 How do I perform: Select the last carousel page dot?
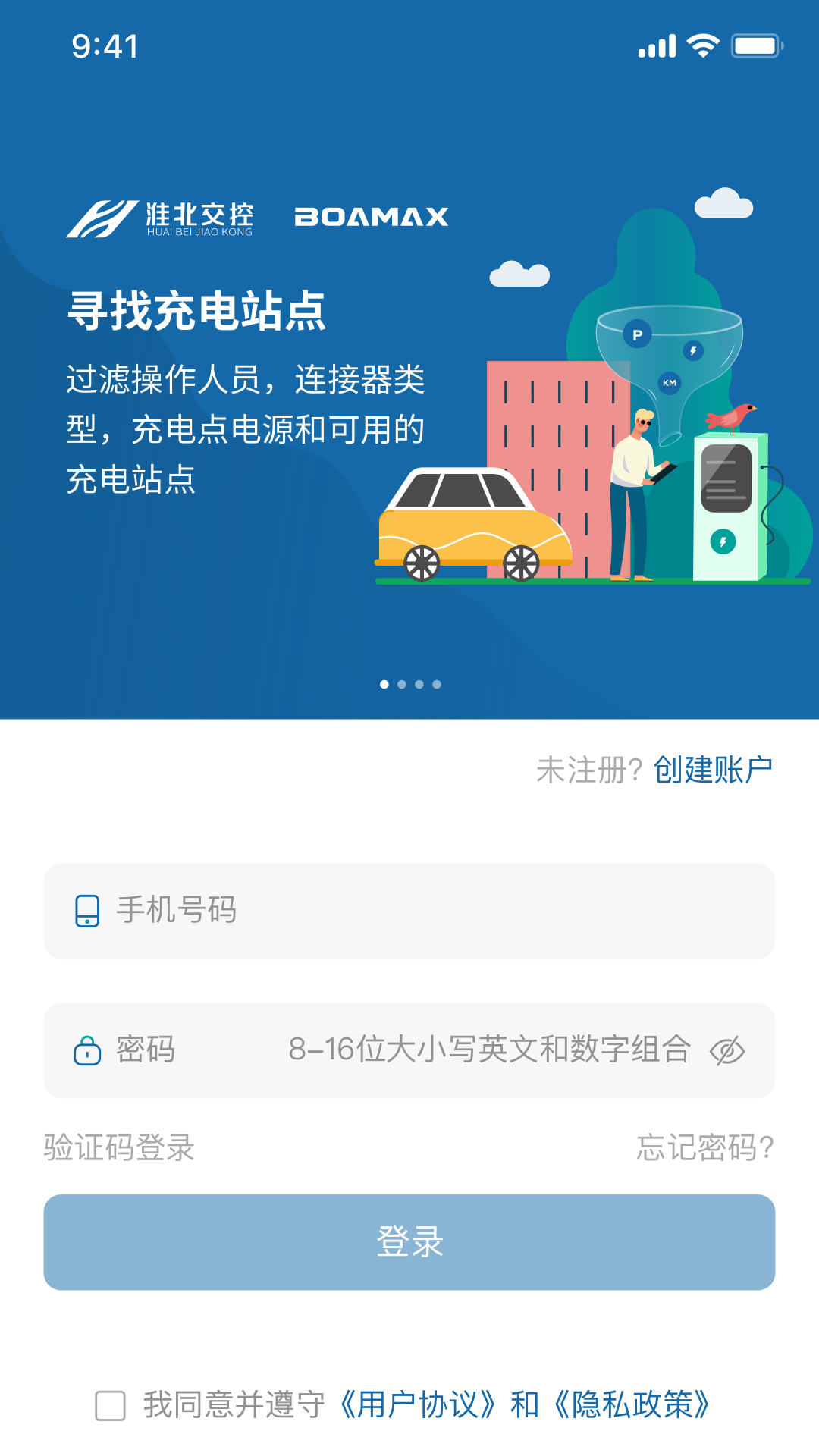436,684
